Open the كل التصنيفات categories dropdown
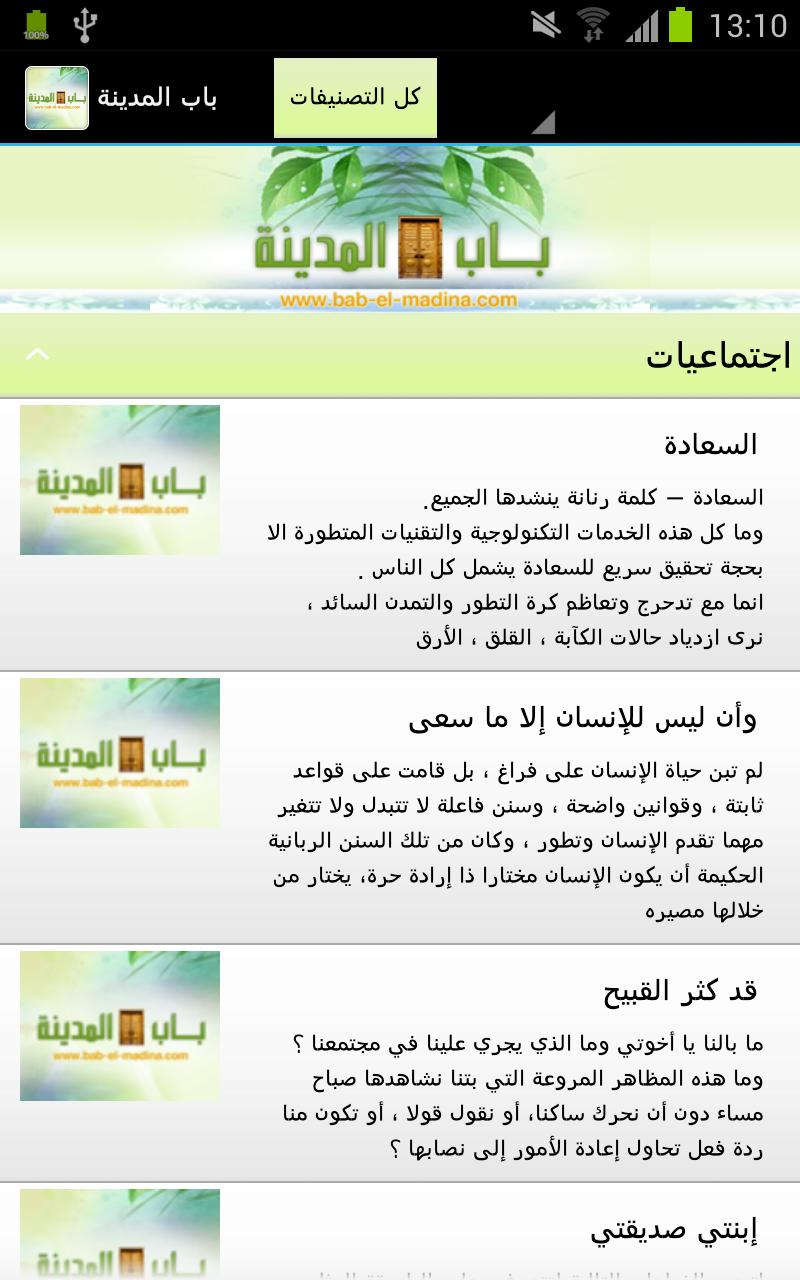Screen dimensions: 800x1280 pos(355,98)
